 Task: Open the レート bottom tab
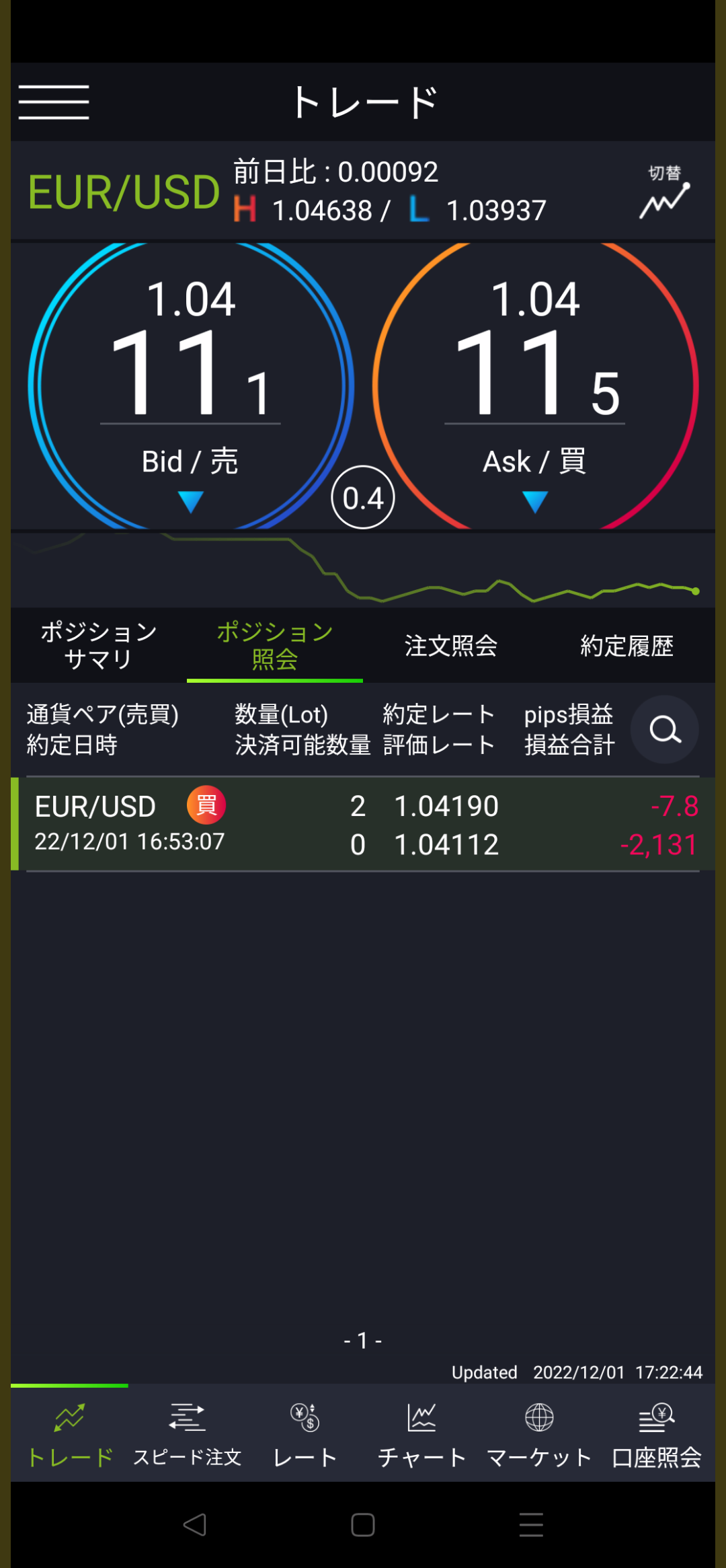pos(305,1434)
